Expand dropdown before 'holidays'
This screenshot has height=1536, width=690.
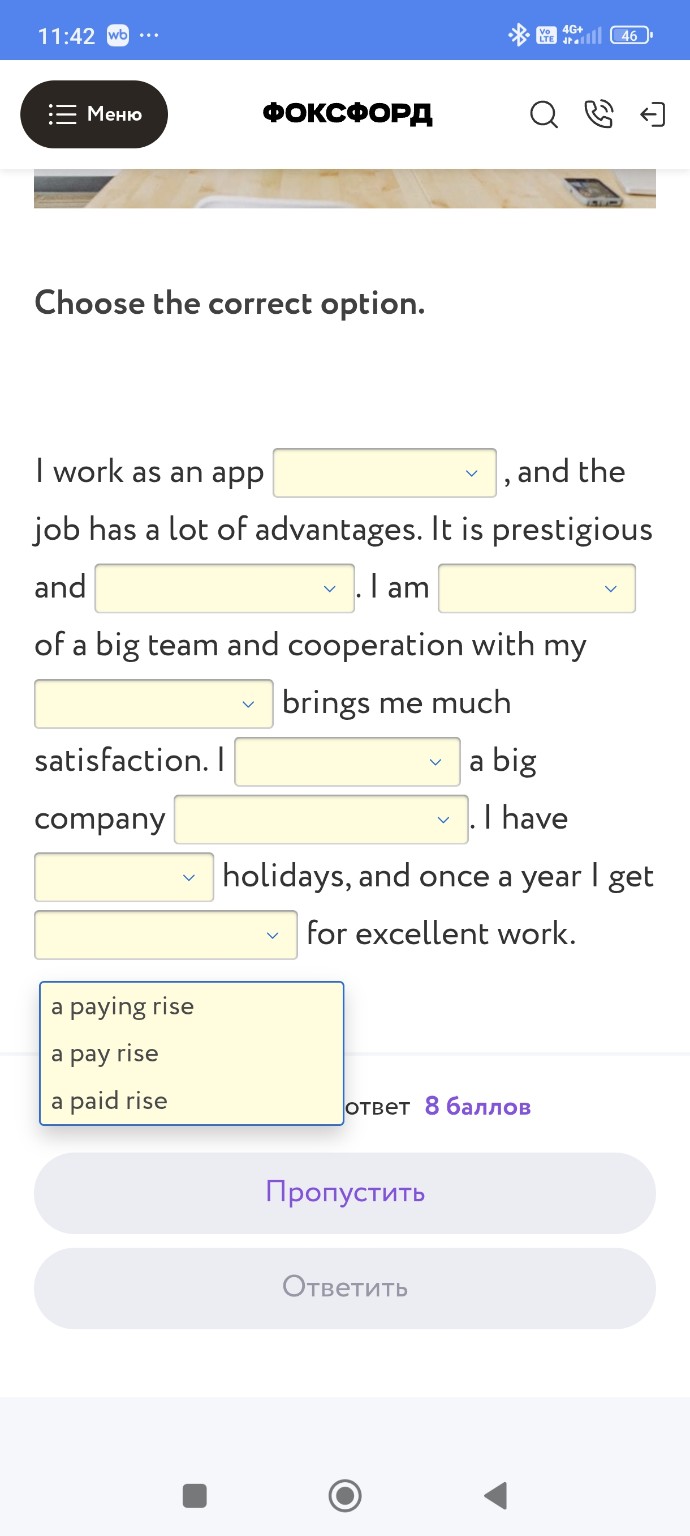point(124,877)
